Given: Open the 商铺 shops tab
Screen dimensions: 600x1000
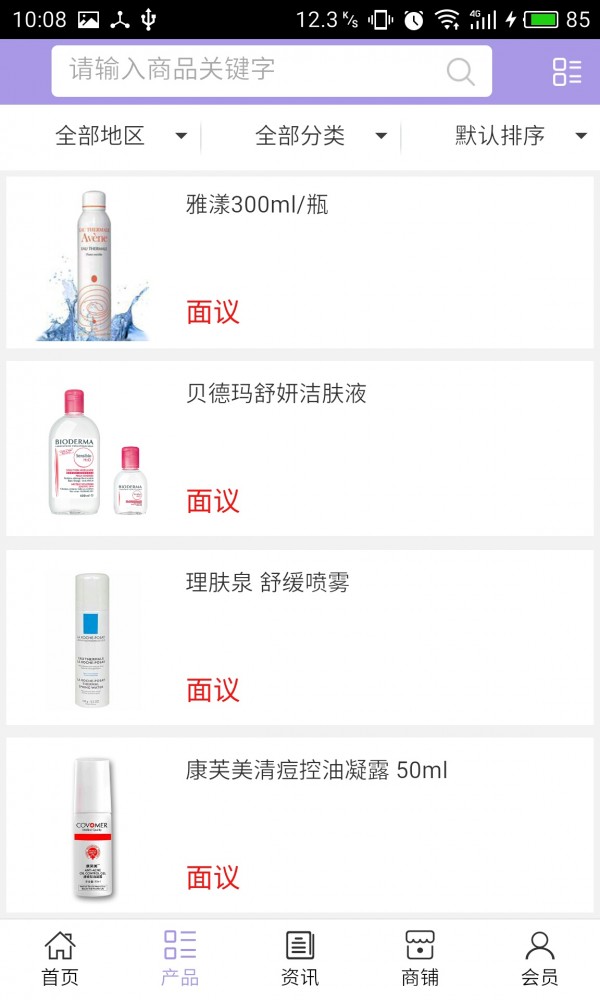Looking at the screenshot, I should tap(420, 958).
